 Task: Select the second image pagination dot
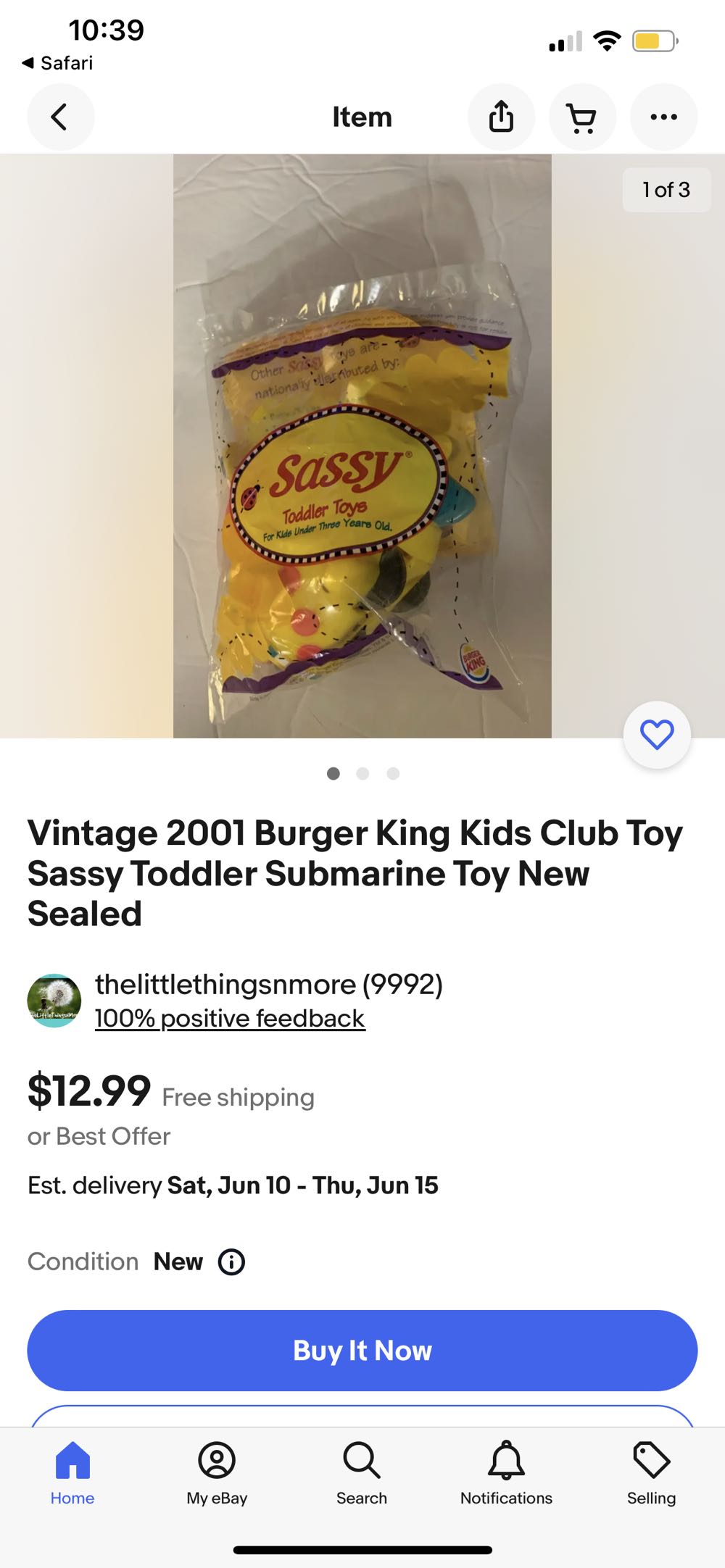pyautogui.click(x=362, y=773)
